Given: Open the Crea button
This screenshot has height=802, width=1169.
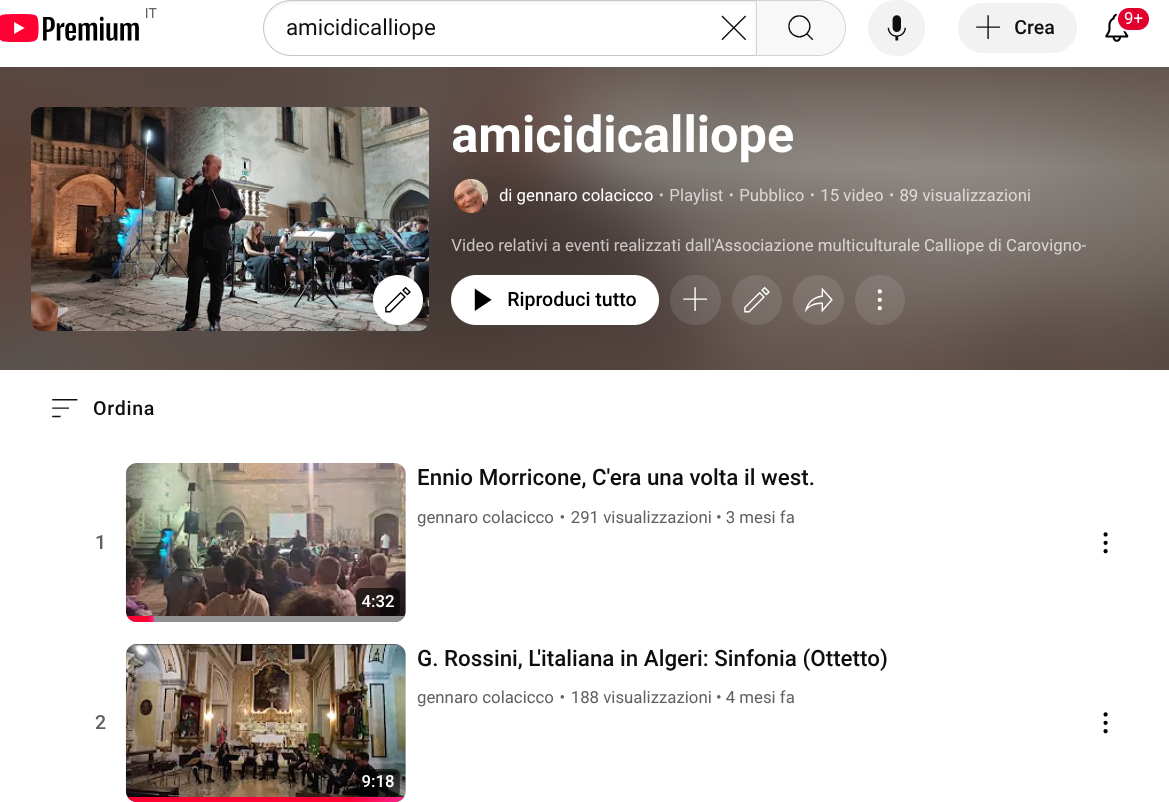Looking at the screenshot, I should [1016, 28].
